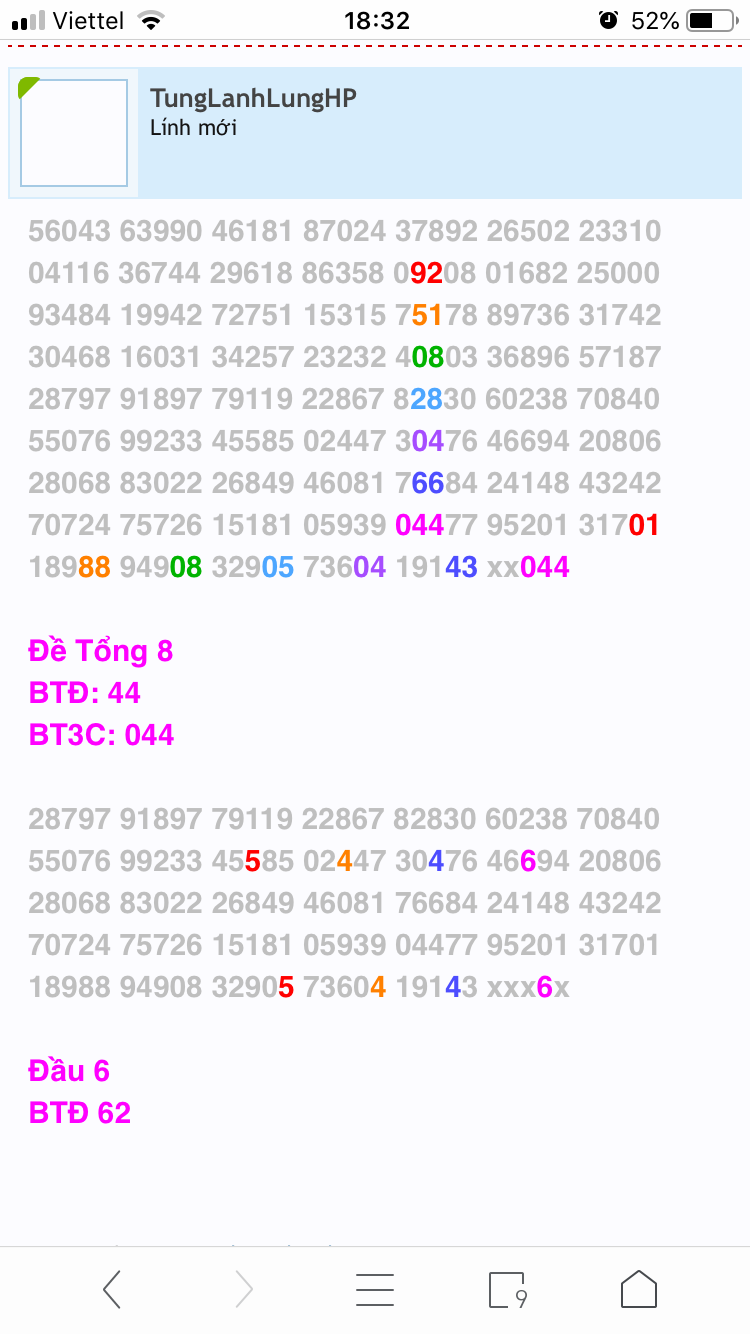Go back to the previous page

112,1289
